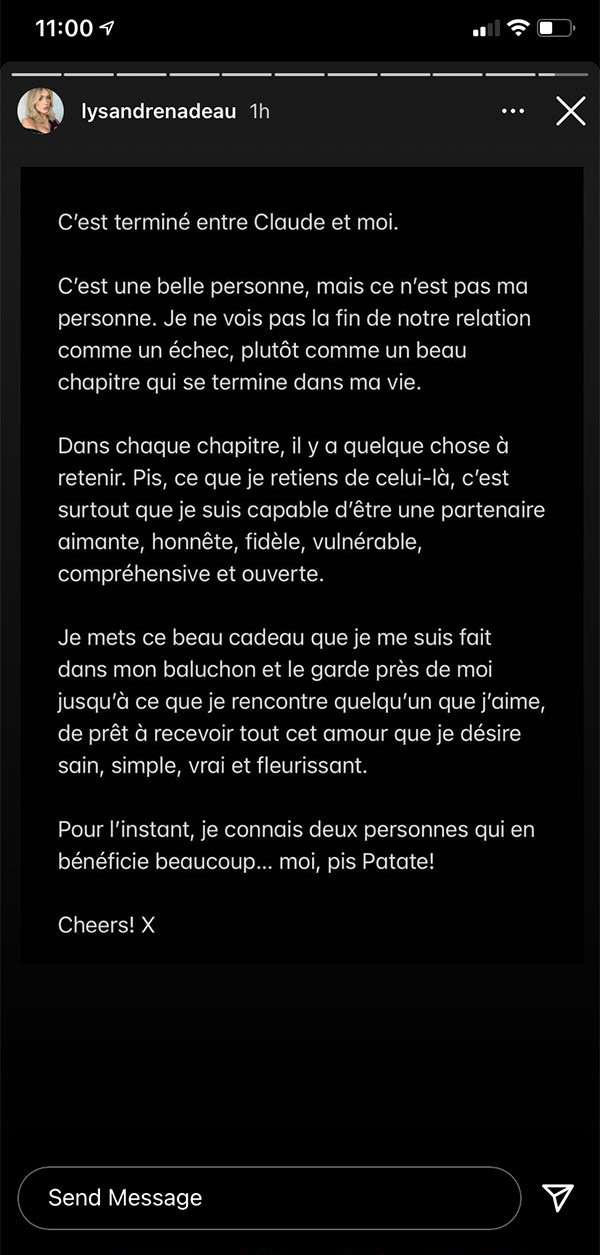Tap the Send Message field
The height and width of the screenshot is (1255, 600).
(x=270, y=1197)
